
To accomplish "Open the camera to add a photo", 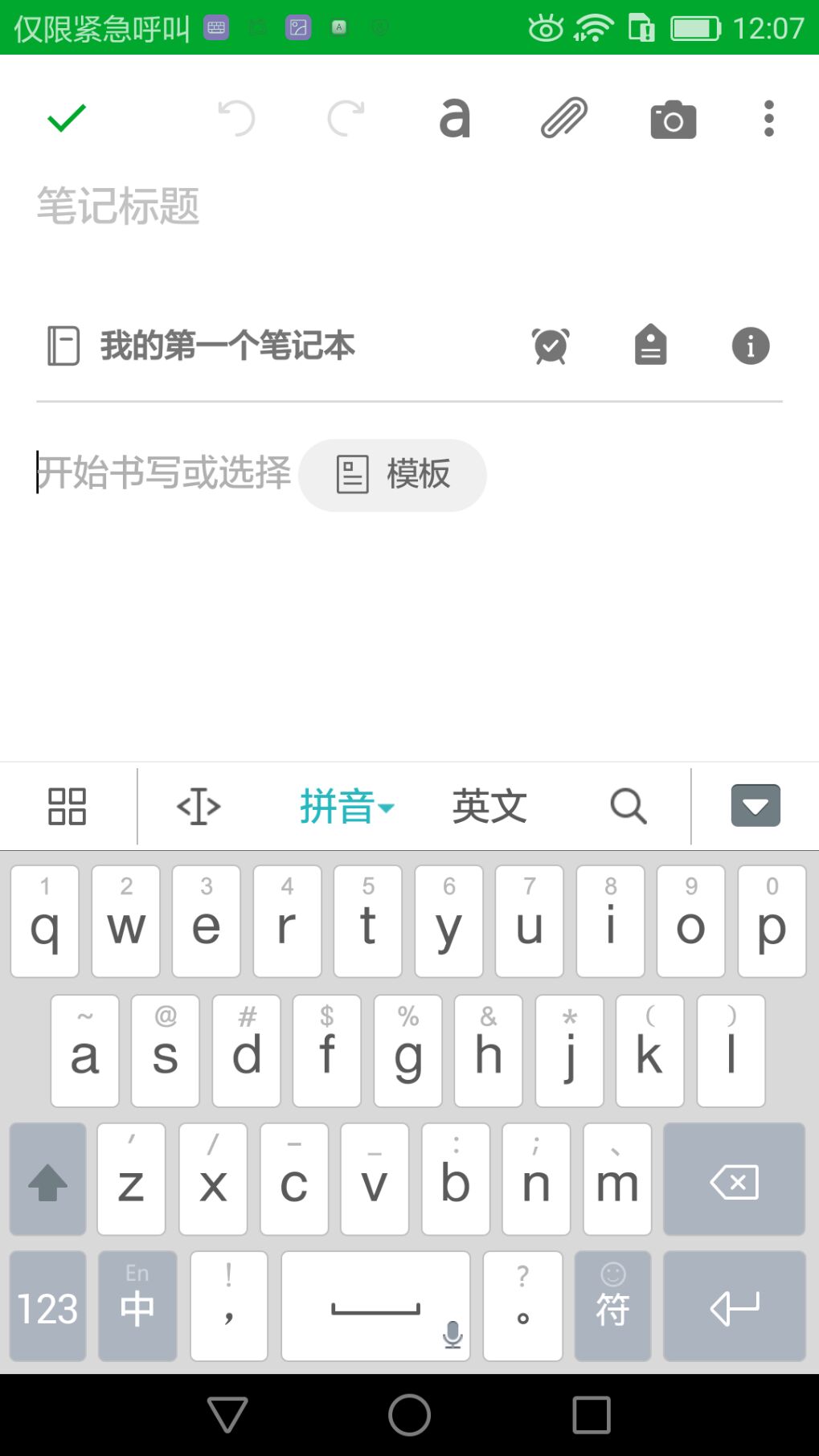I will coord(674,119).
